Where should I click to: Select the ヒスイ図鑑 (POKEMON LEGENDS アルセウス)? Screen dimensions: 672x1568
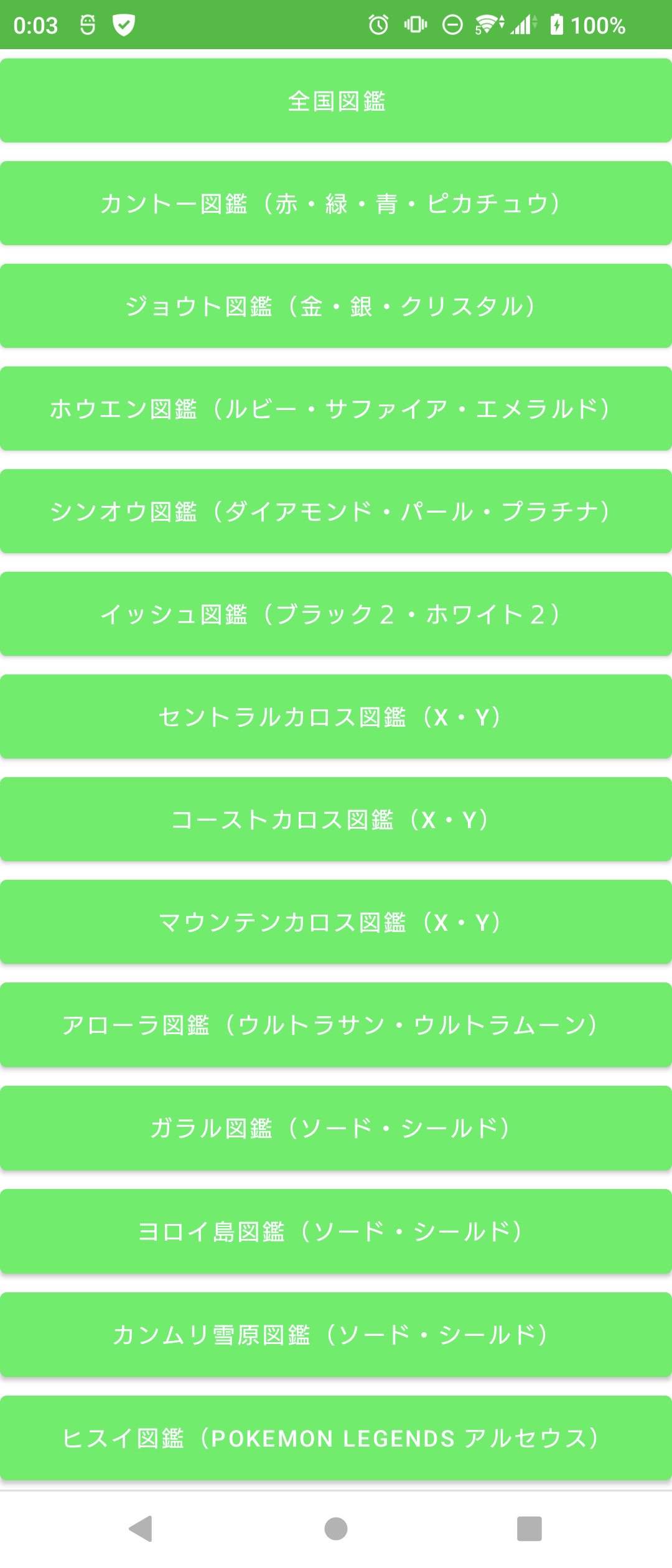pos(336,1439)
